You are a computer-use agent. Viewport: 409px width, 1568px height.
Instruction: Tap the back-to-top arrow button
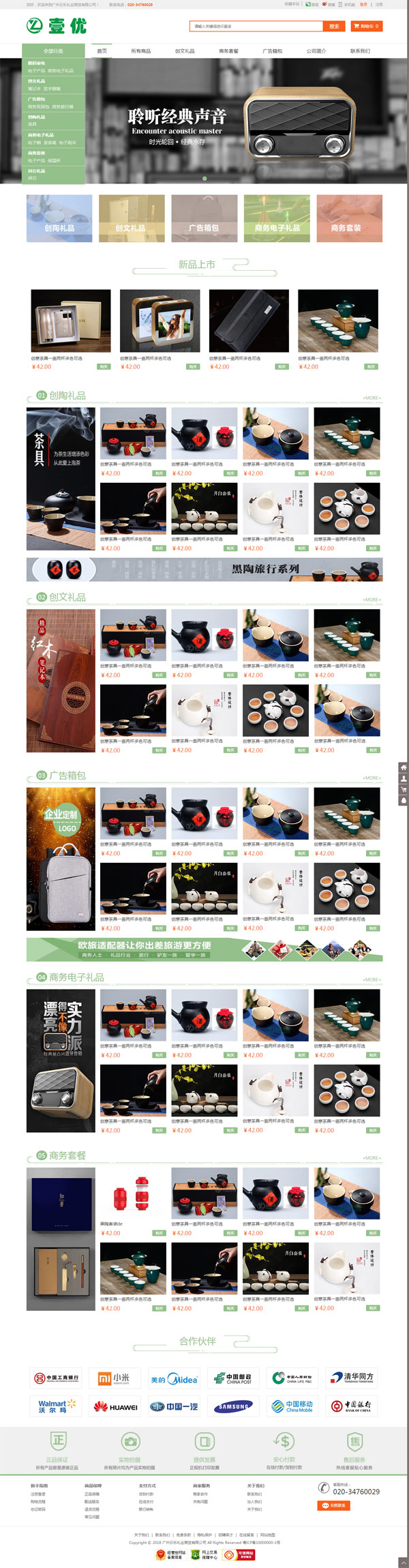click(403, 1561)
